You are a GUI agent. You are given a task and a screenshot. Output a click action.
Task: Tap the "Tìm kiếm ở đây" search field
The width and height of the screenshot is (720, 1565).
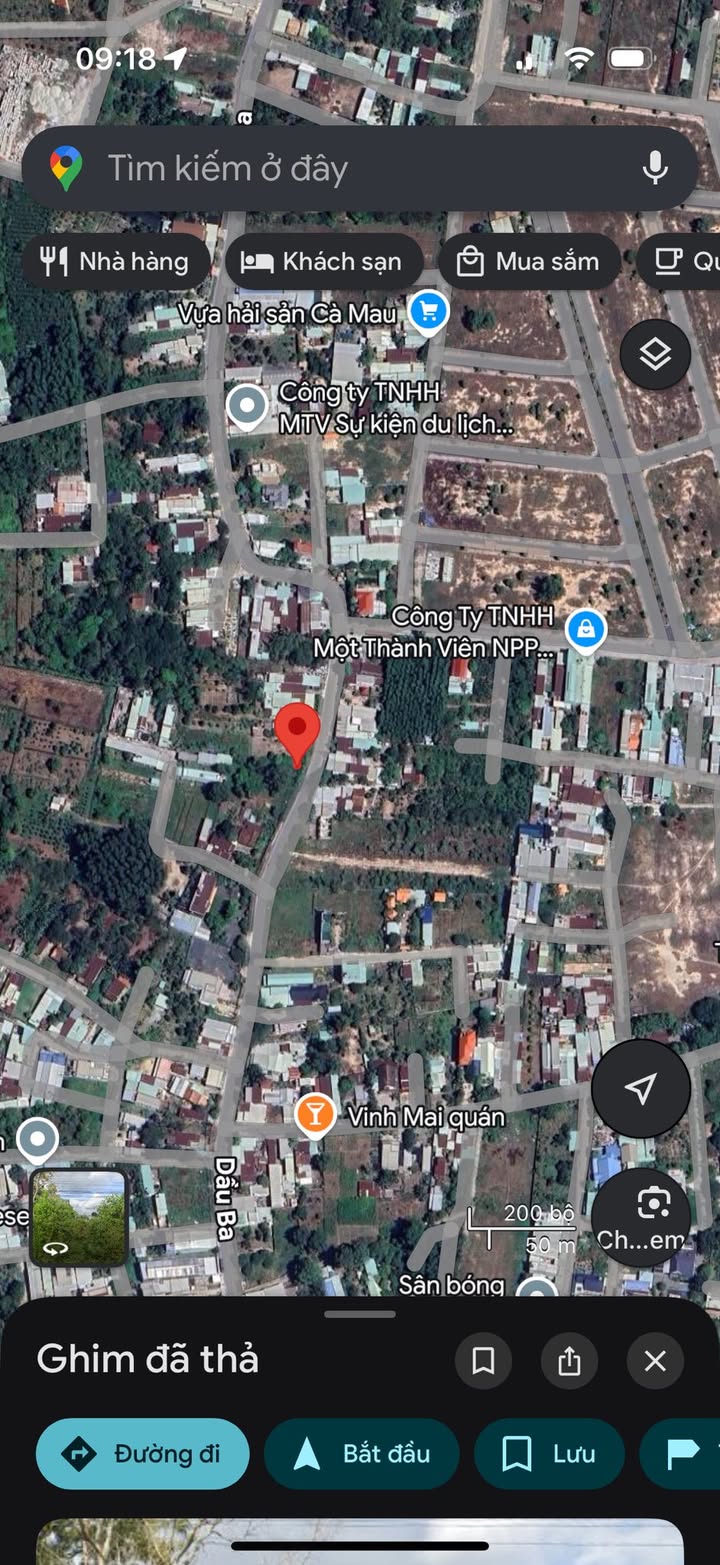click(330, 168)
